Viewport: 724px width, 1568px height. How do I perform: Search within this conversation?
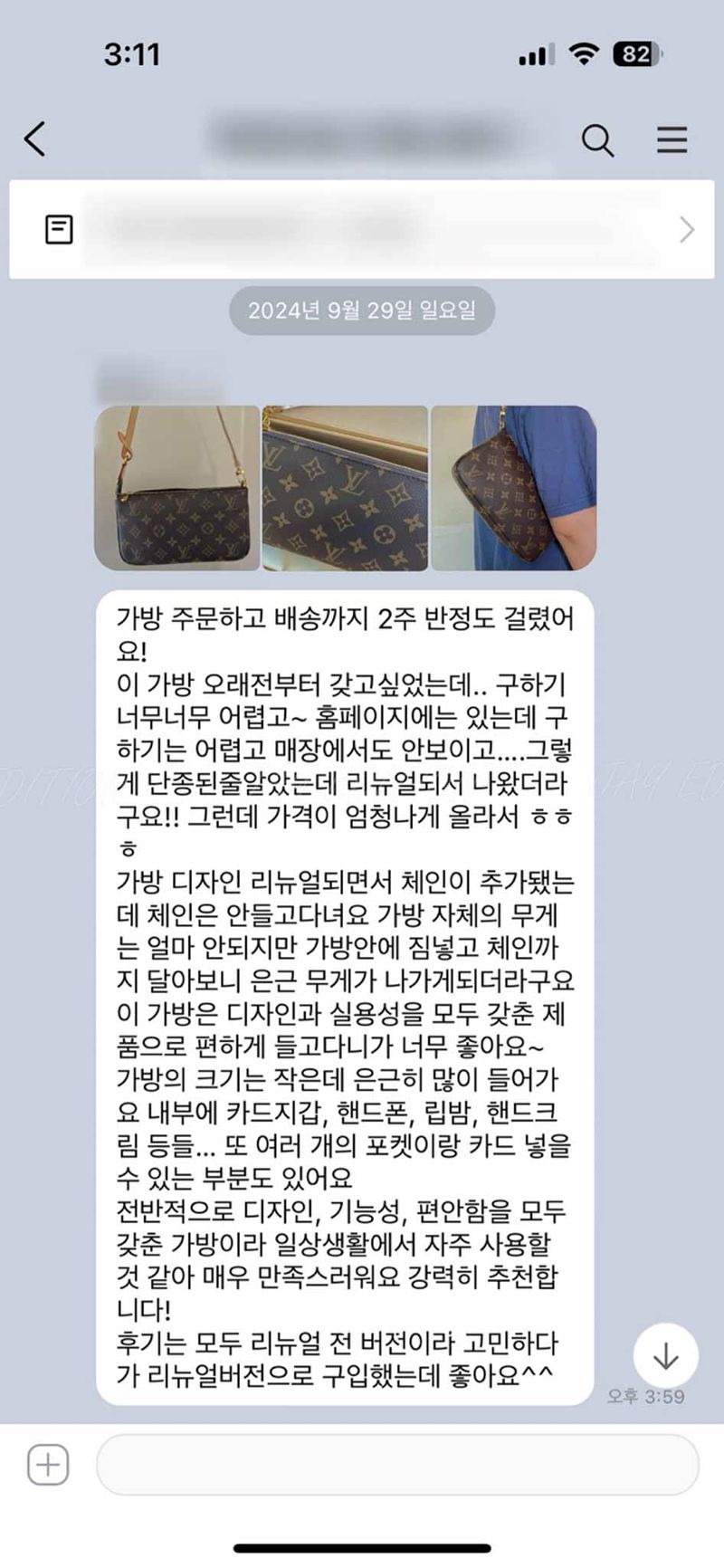[597, 140]
